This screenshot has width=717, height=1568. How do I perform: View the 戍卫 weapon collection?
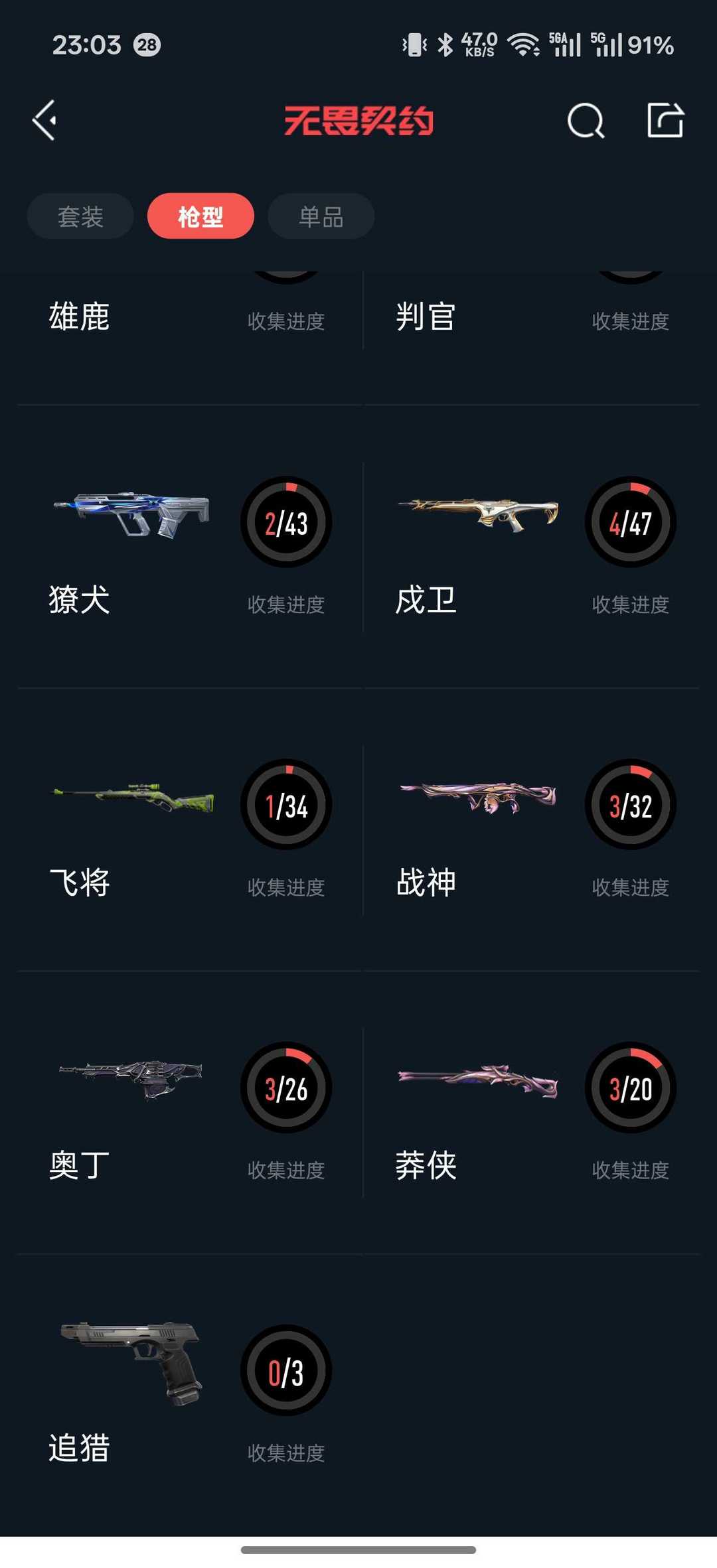pyautogui.click(x=531, y=547)
